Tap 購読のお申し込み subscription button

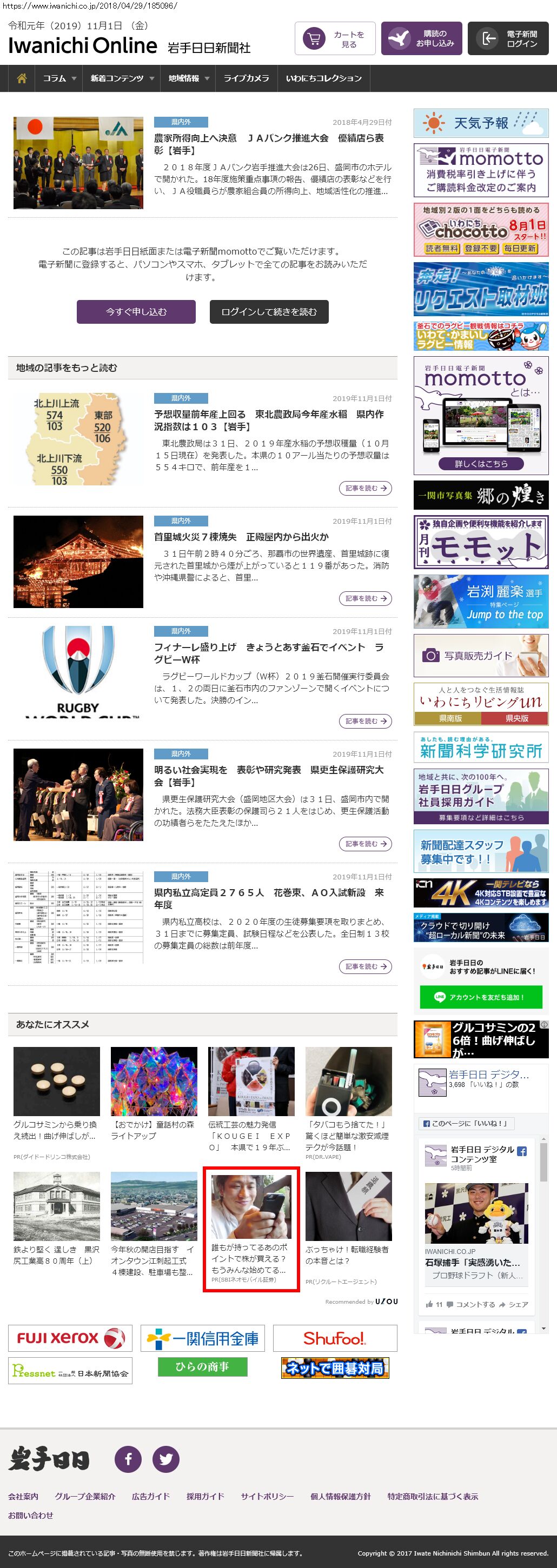point(422,39)
